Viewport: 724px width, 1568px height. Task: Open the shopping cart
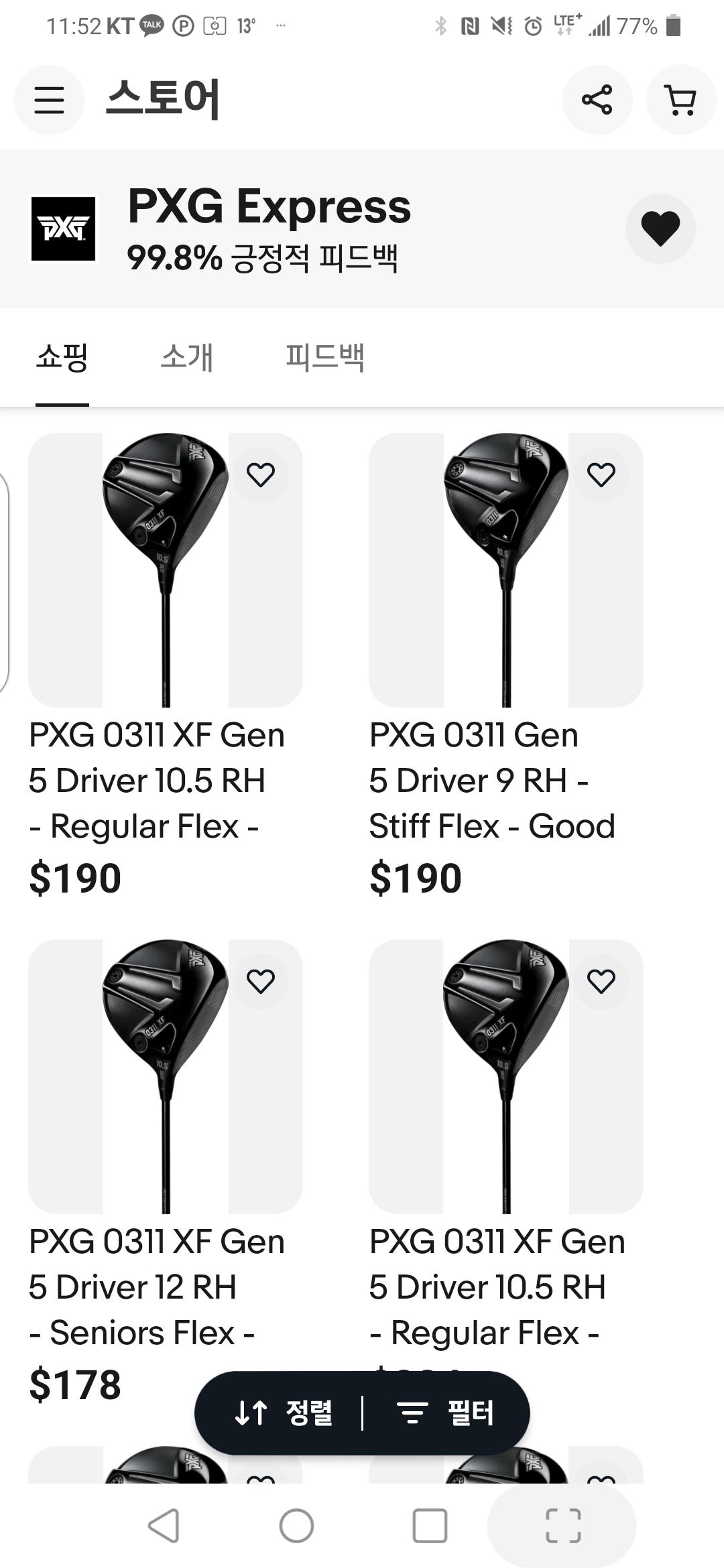[680, 100]
